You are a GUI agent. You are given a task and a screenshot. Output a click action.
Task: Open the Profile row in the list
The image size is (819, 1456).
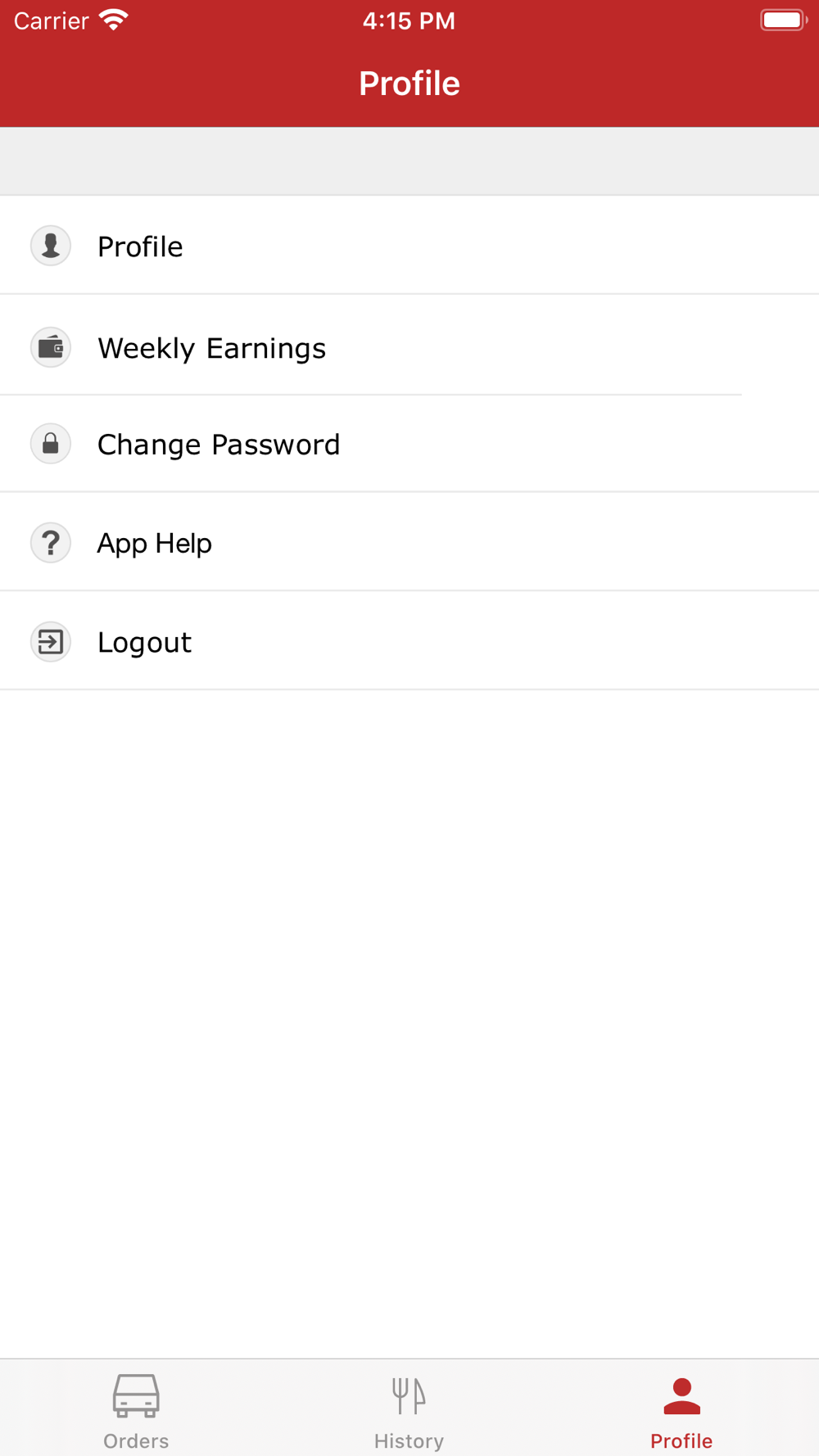click(x=409, y=246)
